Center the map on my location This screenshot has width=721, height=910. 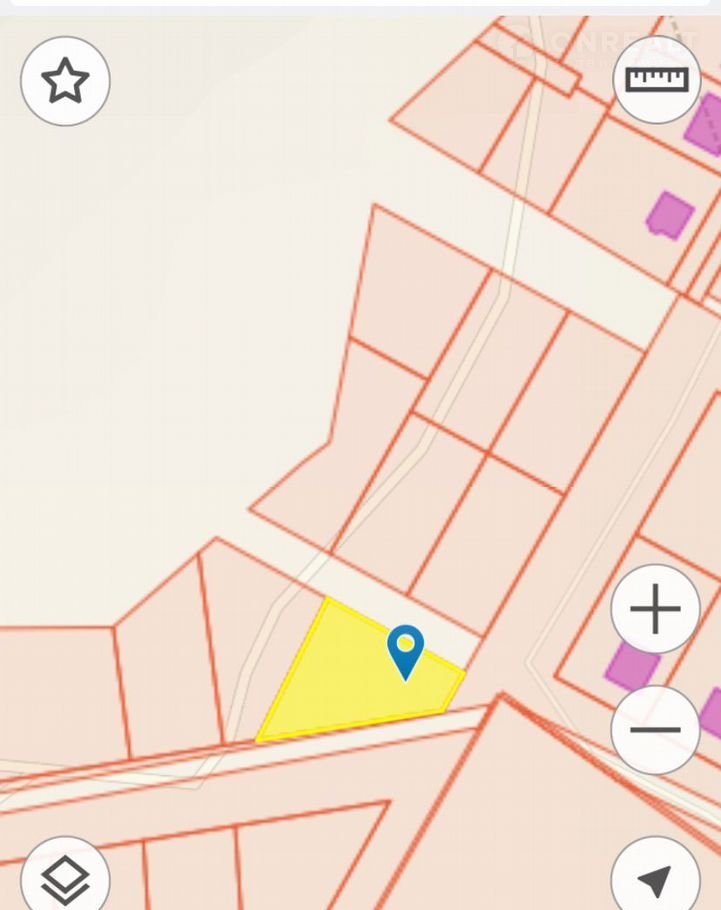tap(655, 878)
